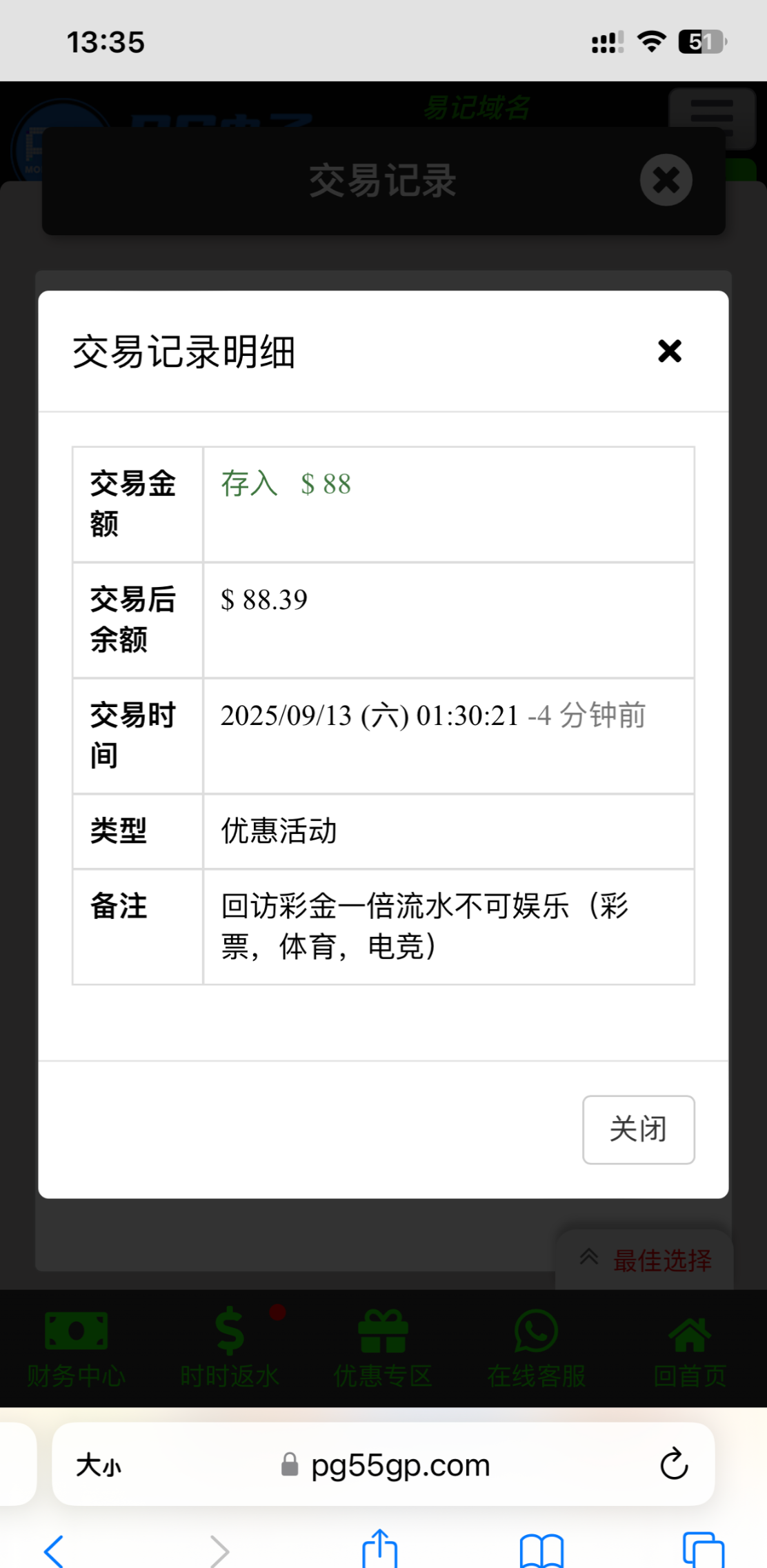This screenshot has width=767, height=1568.
Task: Close the 交易记录明细 dialog with the X
Action: click(669, 351)
